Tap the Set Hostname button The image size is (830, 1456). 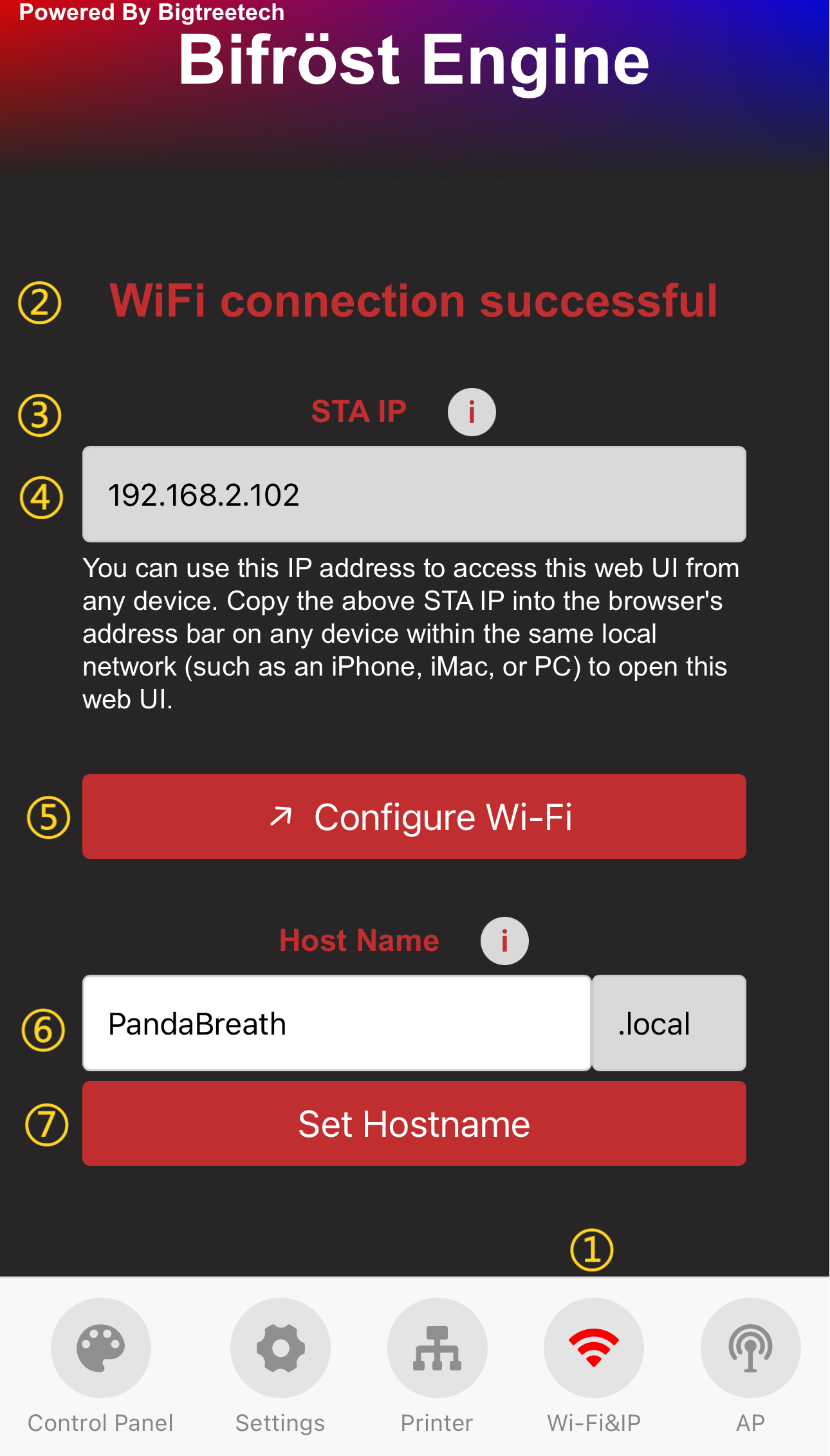pos(414,1123)
